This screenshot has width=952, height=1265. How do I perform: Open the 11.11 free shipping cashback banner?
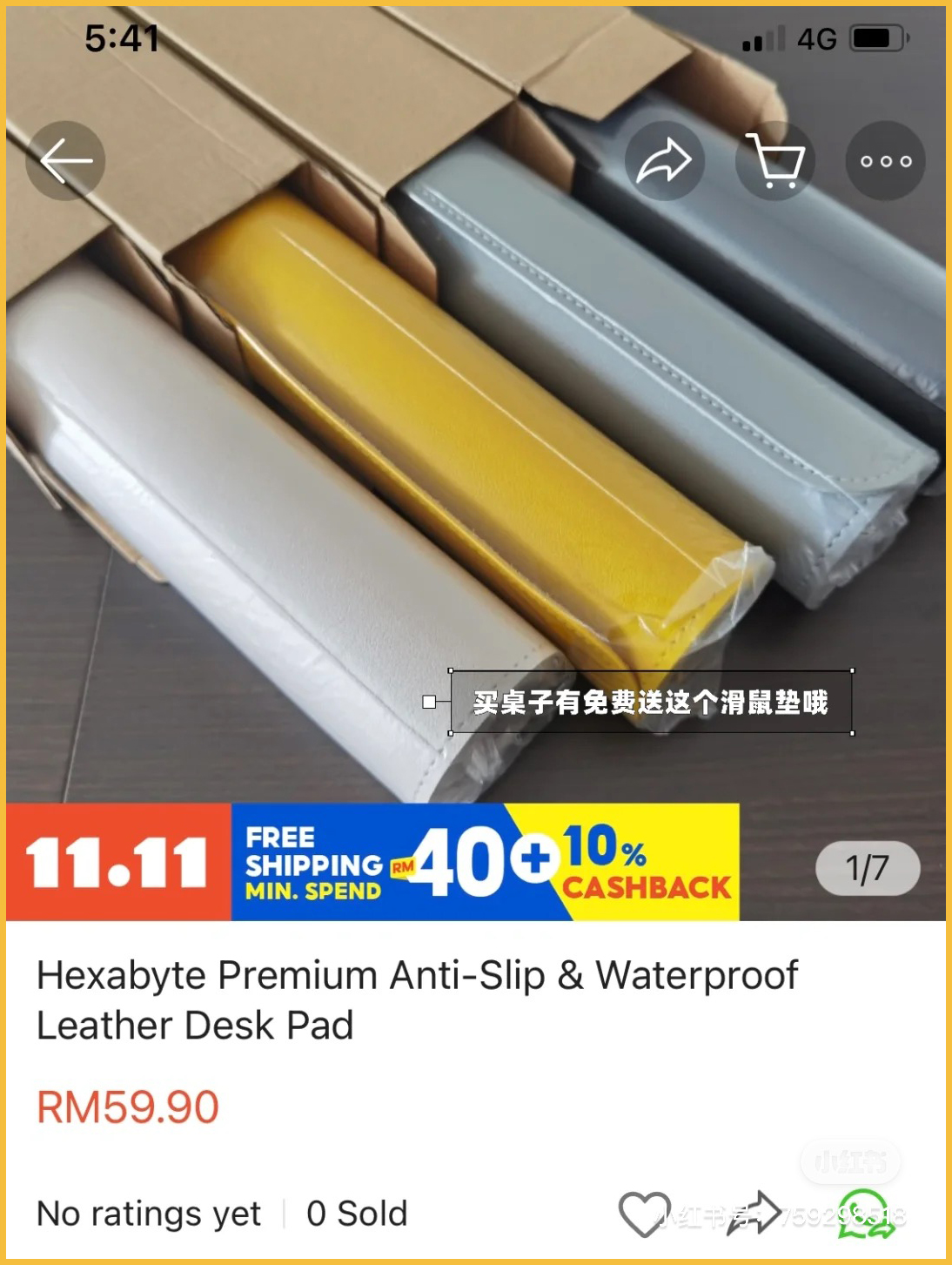click(x=372, y=862)
